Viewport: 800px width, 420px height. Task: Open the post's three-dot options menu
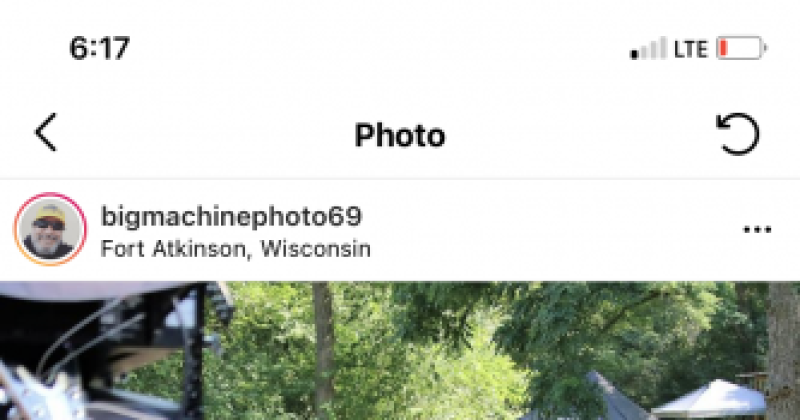757,230
